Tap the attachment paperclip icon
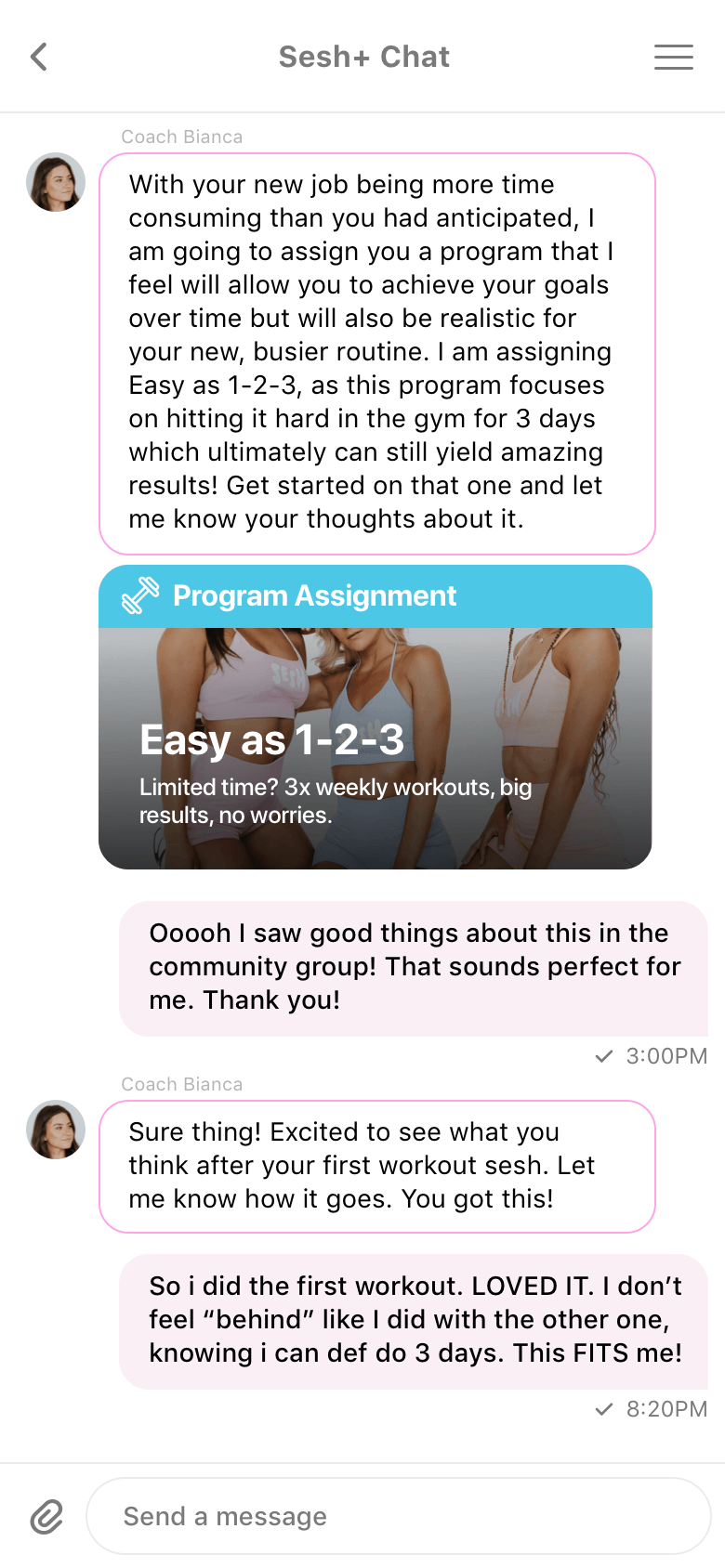 (46, 1516)
